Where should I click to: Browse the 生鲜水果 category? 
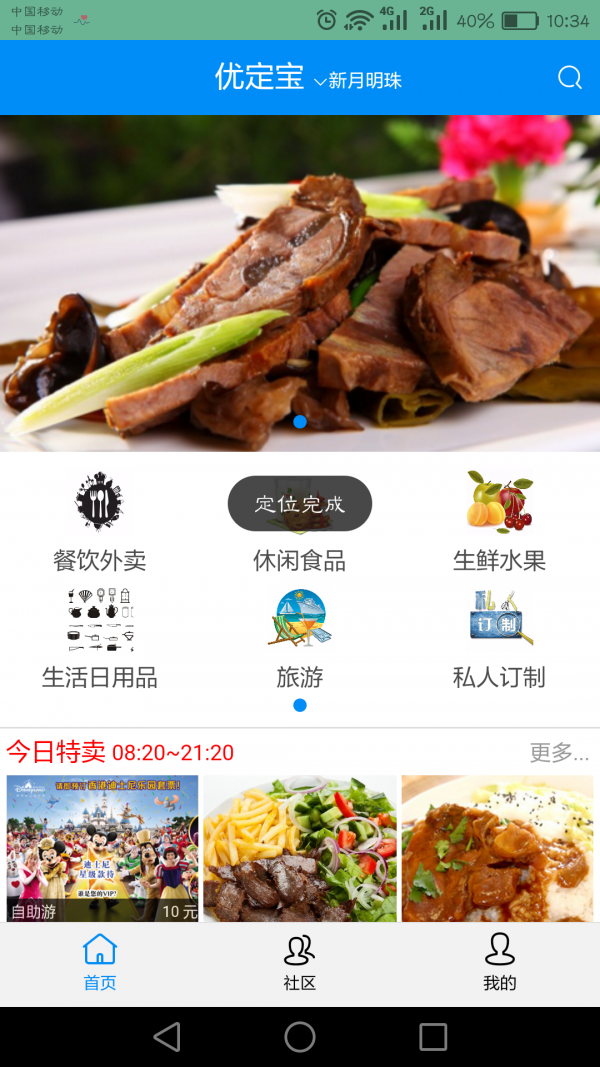[499, 522]
